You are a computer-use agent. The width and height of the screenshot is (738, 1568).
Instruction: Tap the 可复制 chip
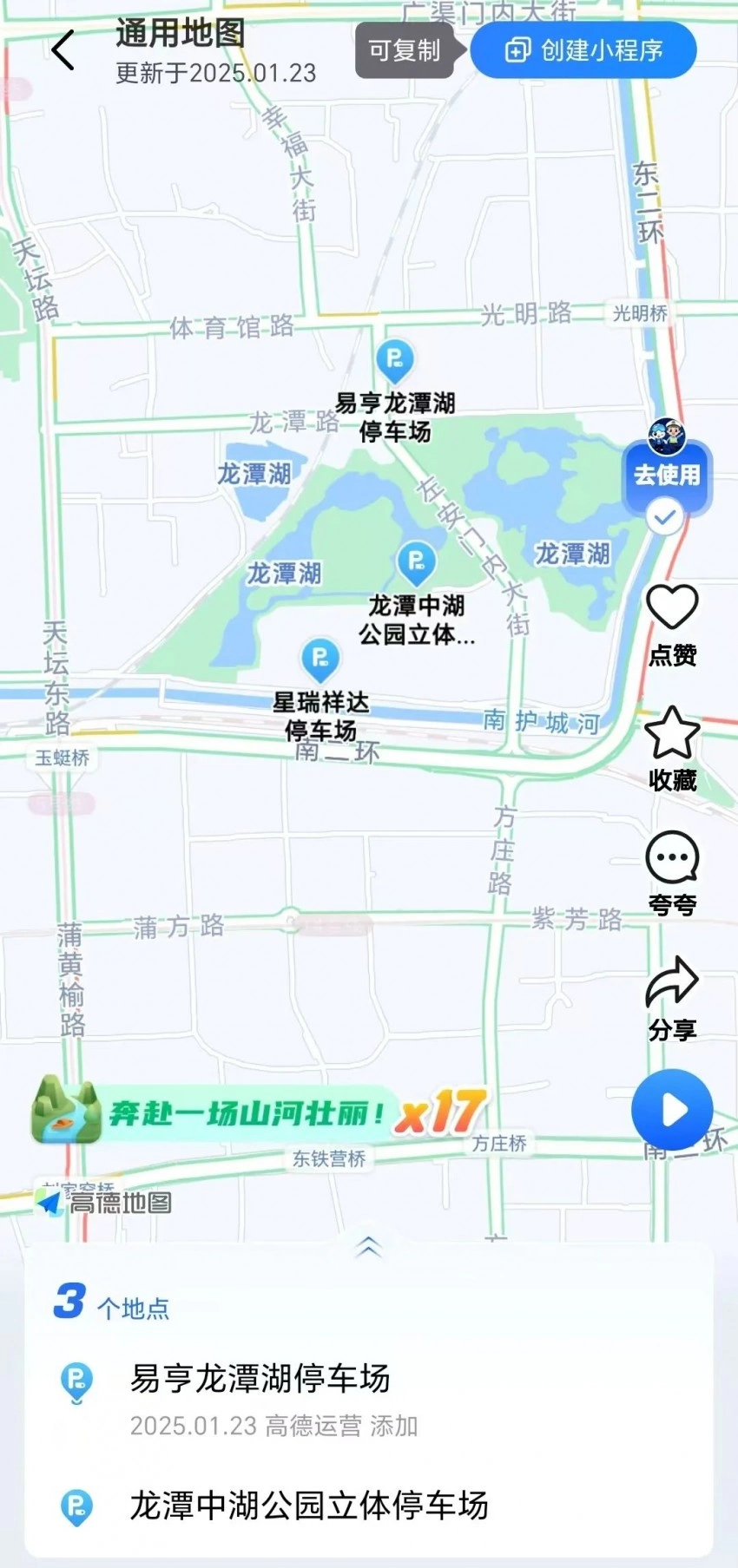tap(404, 50)
